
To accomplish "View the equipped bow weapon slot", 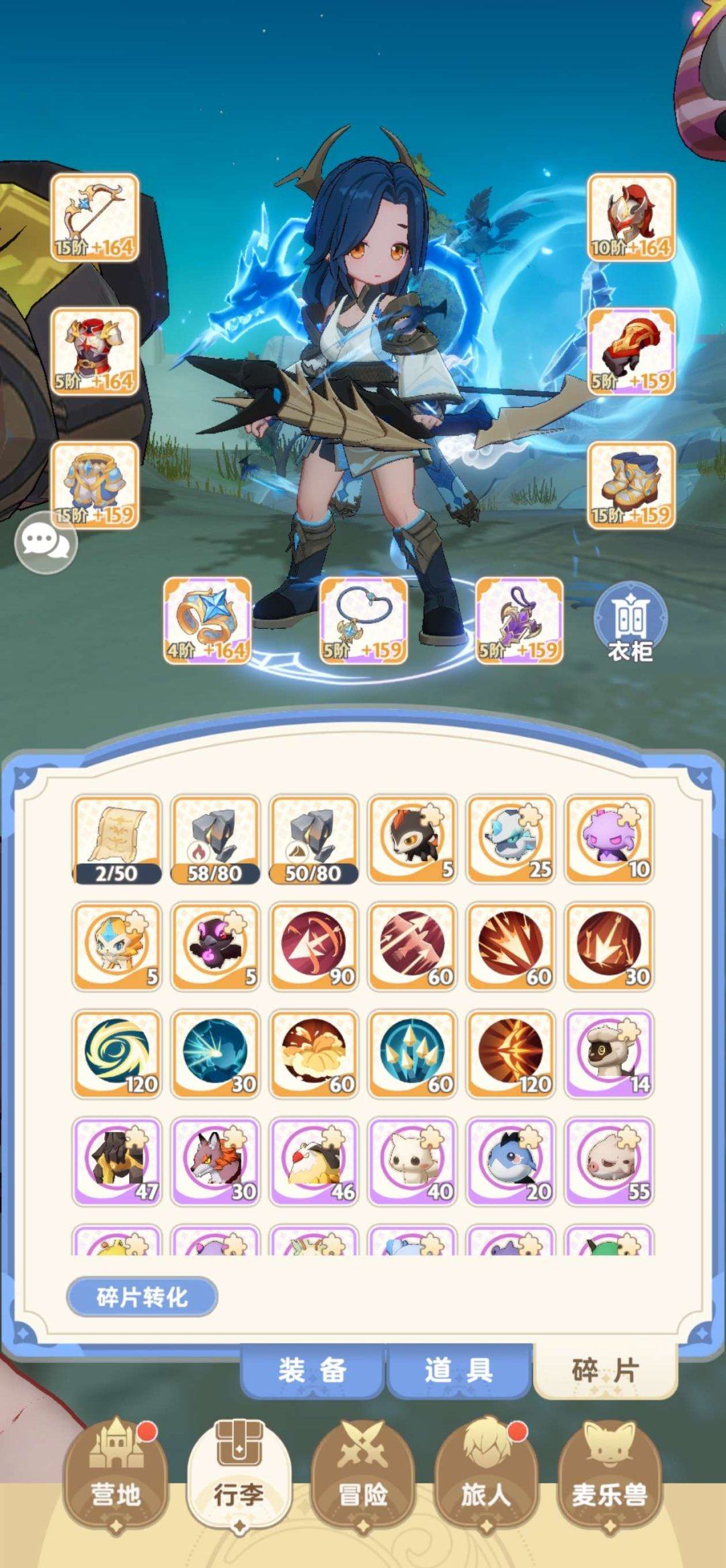I will (x=95, y=217).
